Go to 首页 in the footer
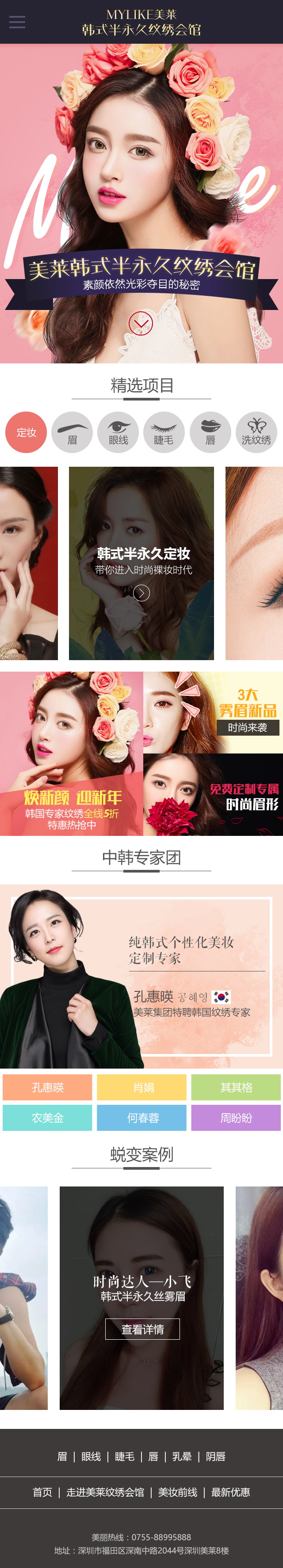 click(42, 1492)
